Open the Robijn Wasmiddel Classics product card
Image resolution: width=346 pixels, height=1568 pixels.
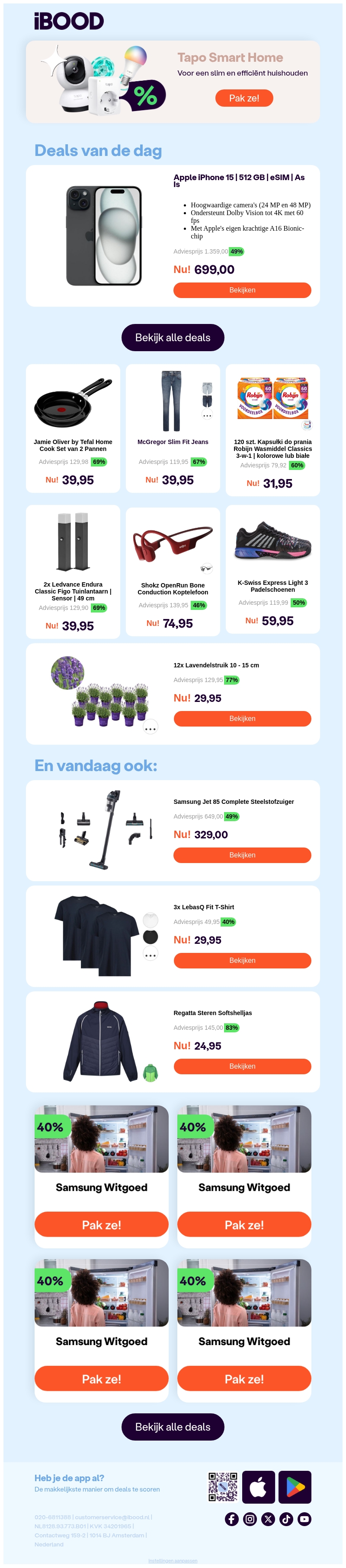click(272, 429)
